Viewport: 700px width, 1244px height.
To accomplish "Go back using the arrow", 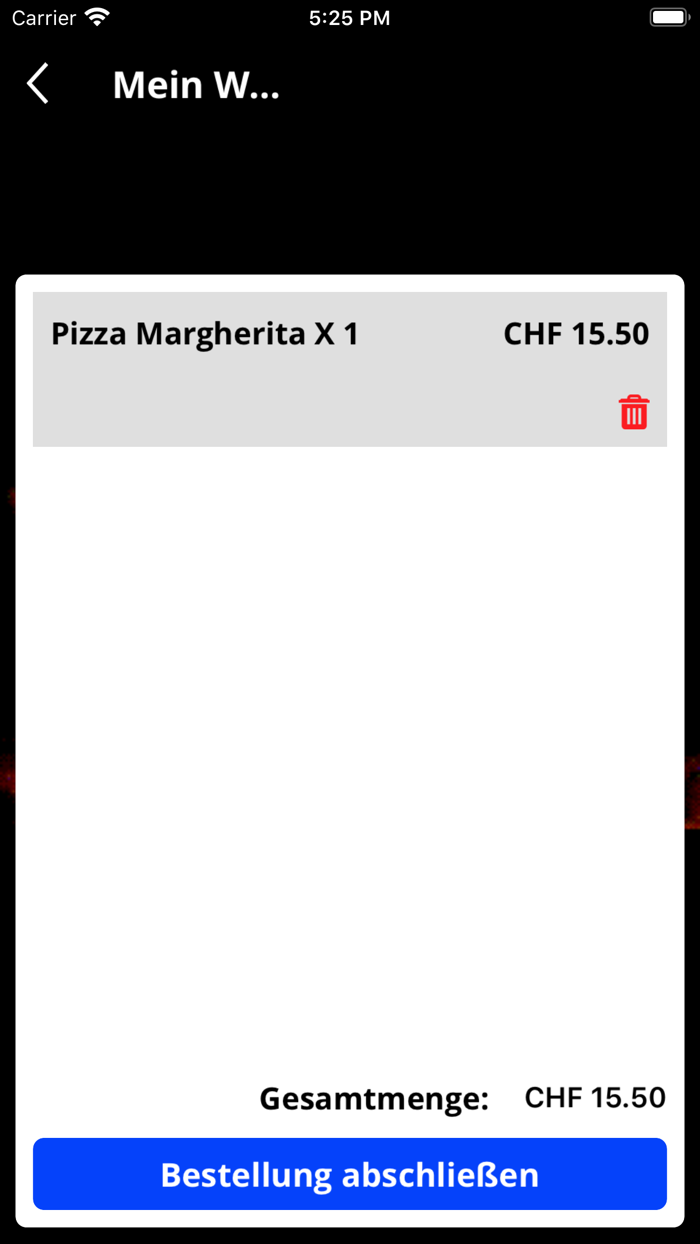I will tap(38, 85).
